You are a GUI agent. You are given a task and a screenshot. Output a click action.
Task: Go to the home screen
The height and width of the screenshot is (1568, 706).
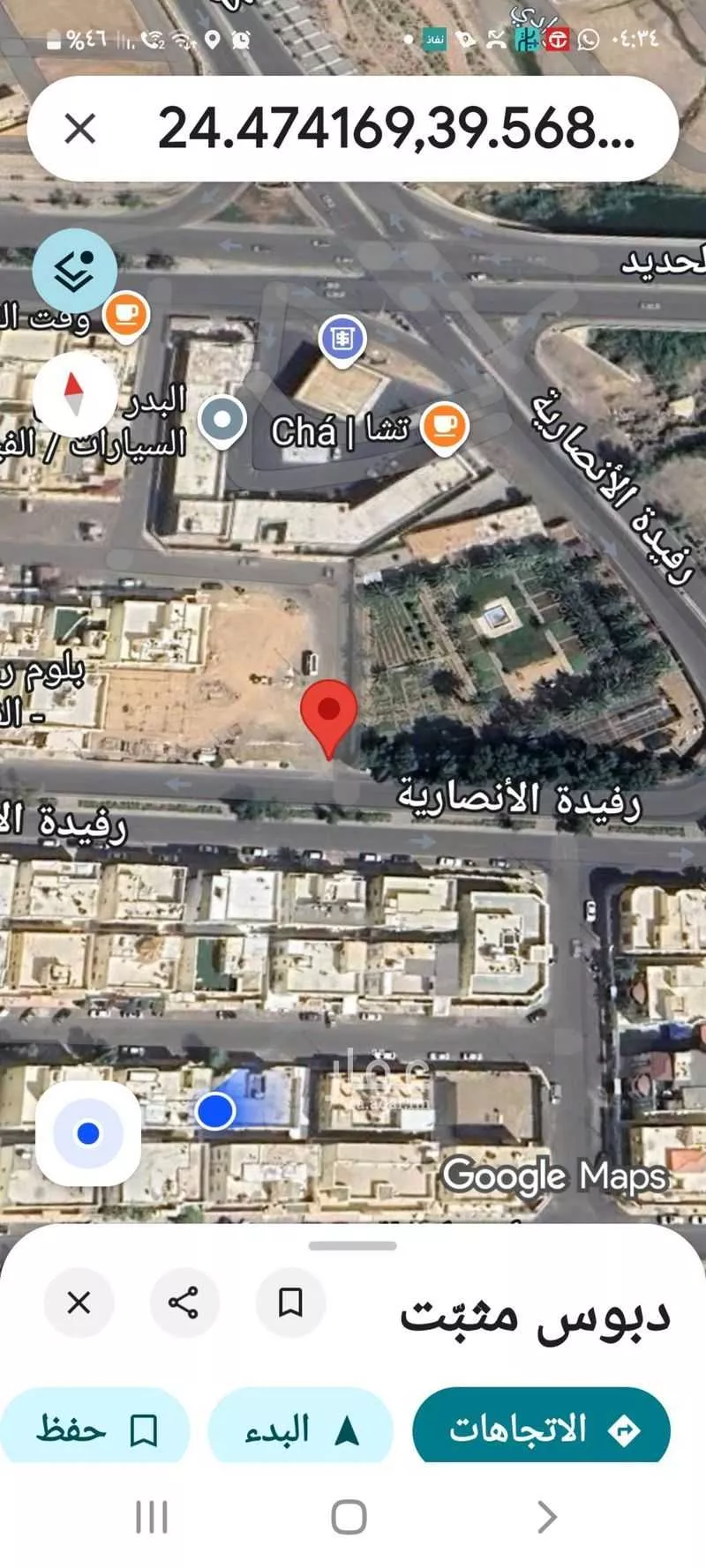tap(349, 1517)
